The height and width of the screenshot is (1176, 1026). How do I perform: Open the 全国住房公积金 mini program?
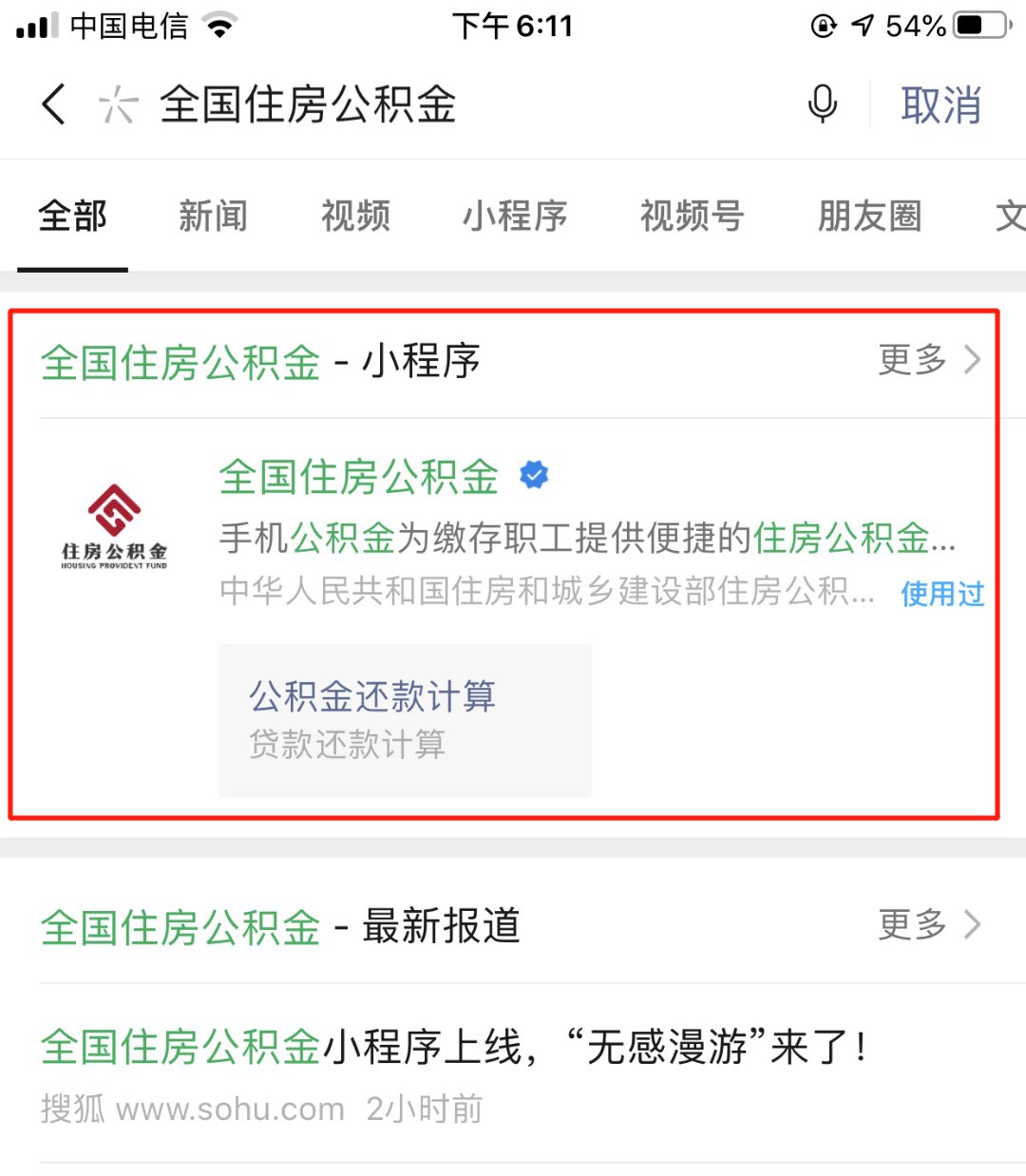(x=359, y=477)
